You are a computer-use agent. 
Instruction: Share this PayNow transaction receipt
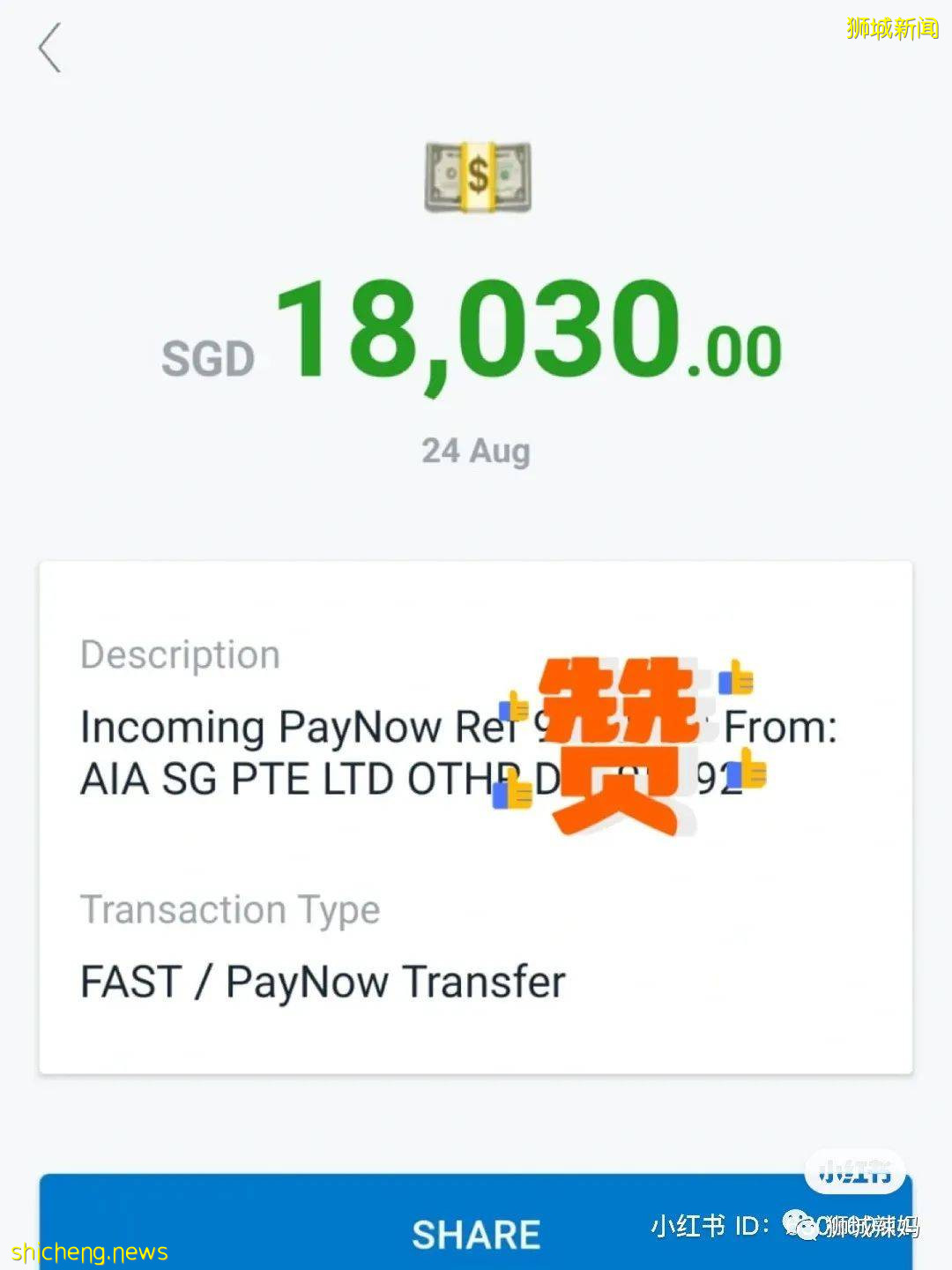(x=476, y=1232)
